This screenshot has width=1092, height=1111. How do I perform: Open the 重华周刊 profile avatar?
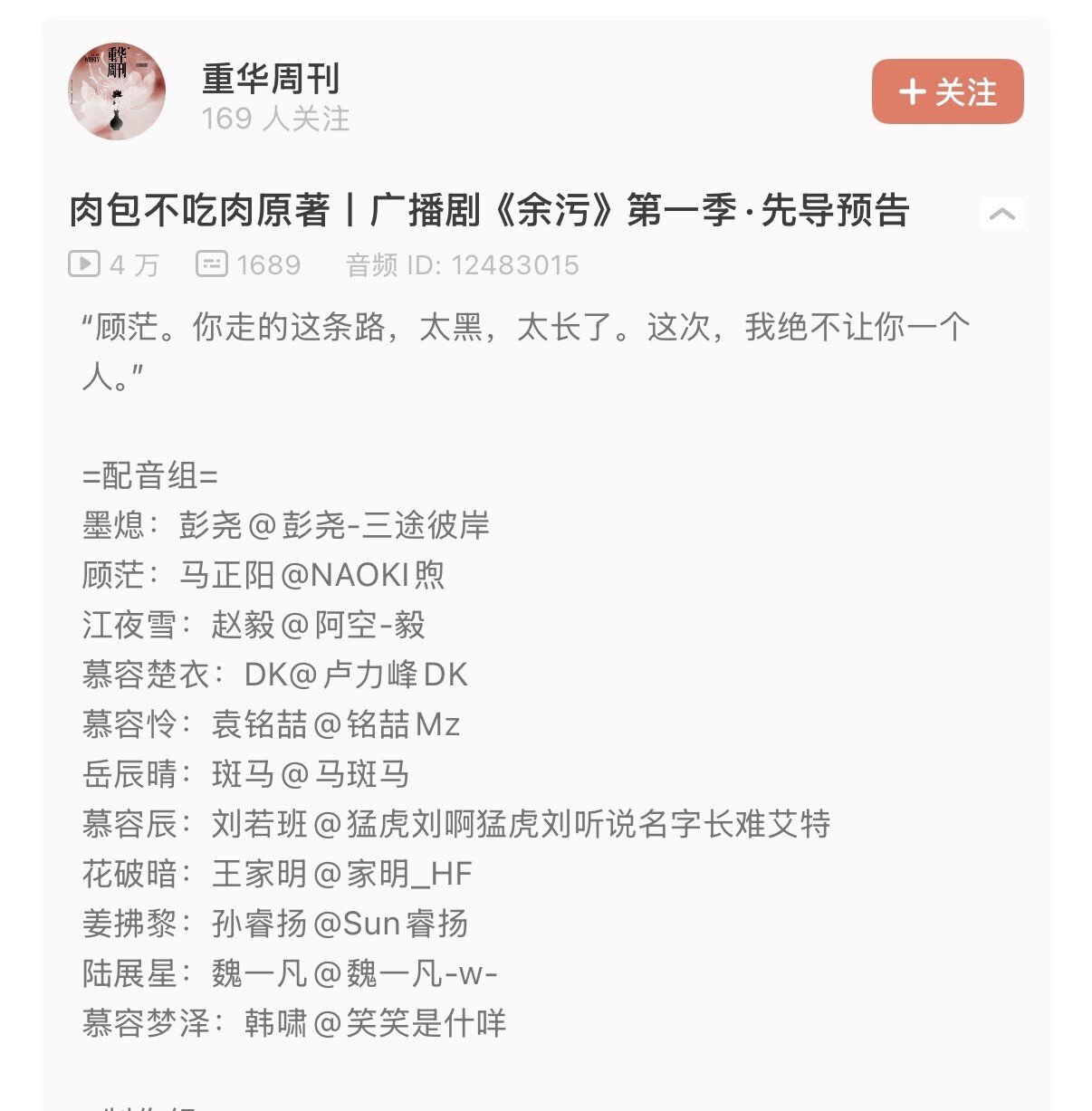pyautogui.click(x=117, y=91)
